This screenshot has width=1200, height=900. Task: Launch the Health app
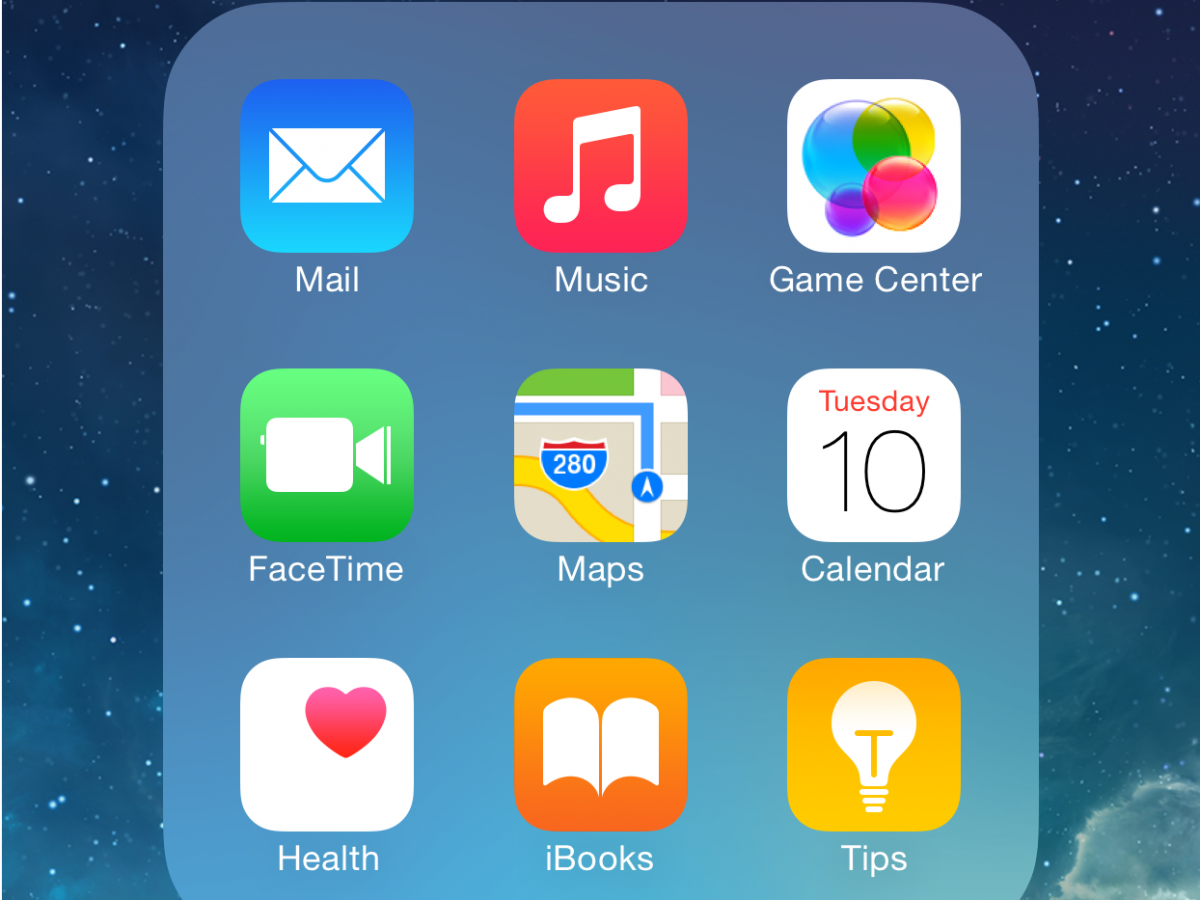click(327, 744)
